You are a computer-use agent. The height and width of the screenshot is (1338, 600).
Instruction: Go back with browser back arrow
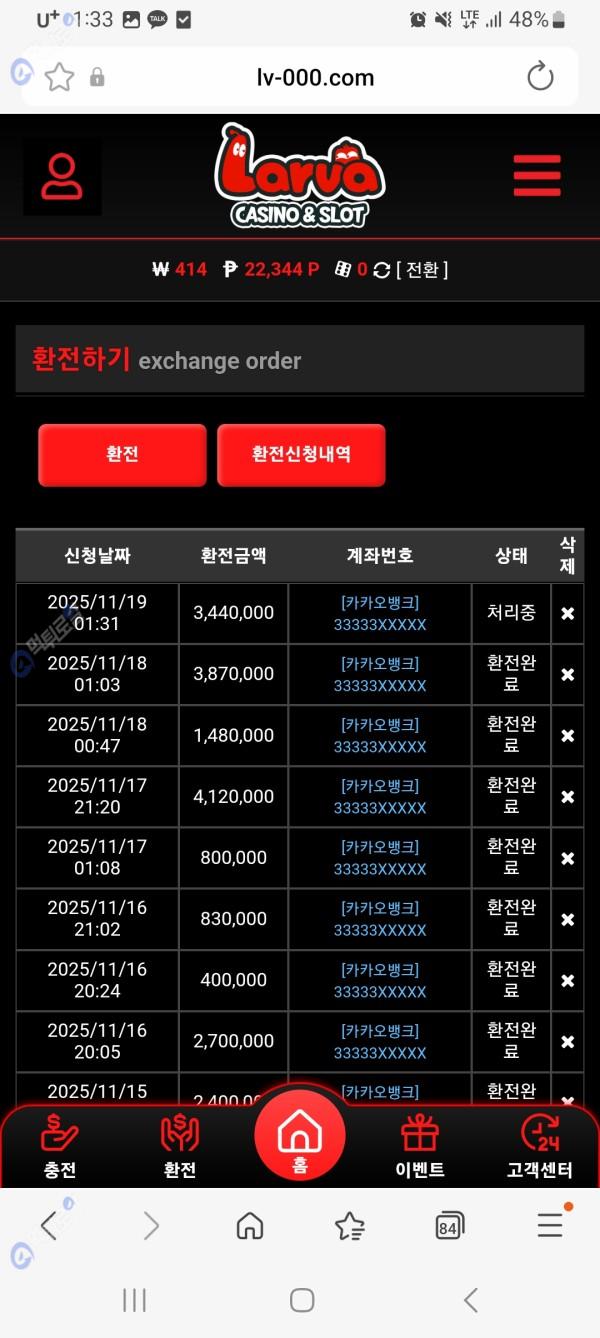[49, 1225]
